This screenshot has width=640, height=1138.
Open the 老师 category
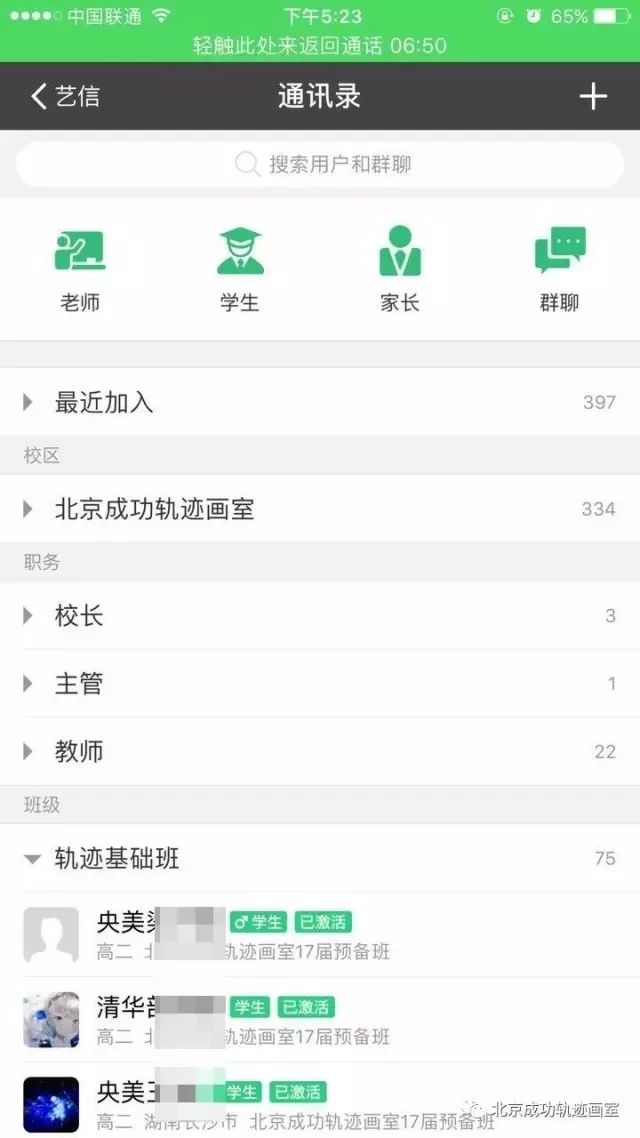80,269
